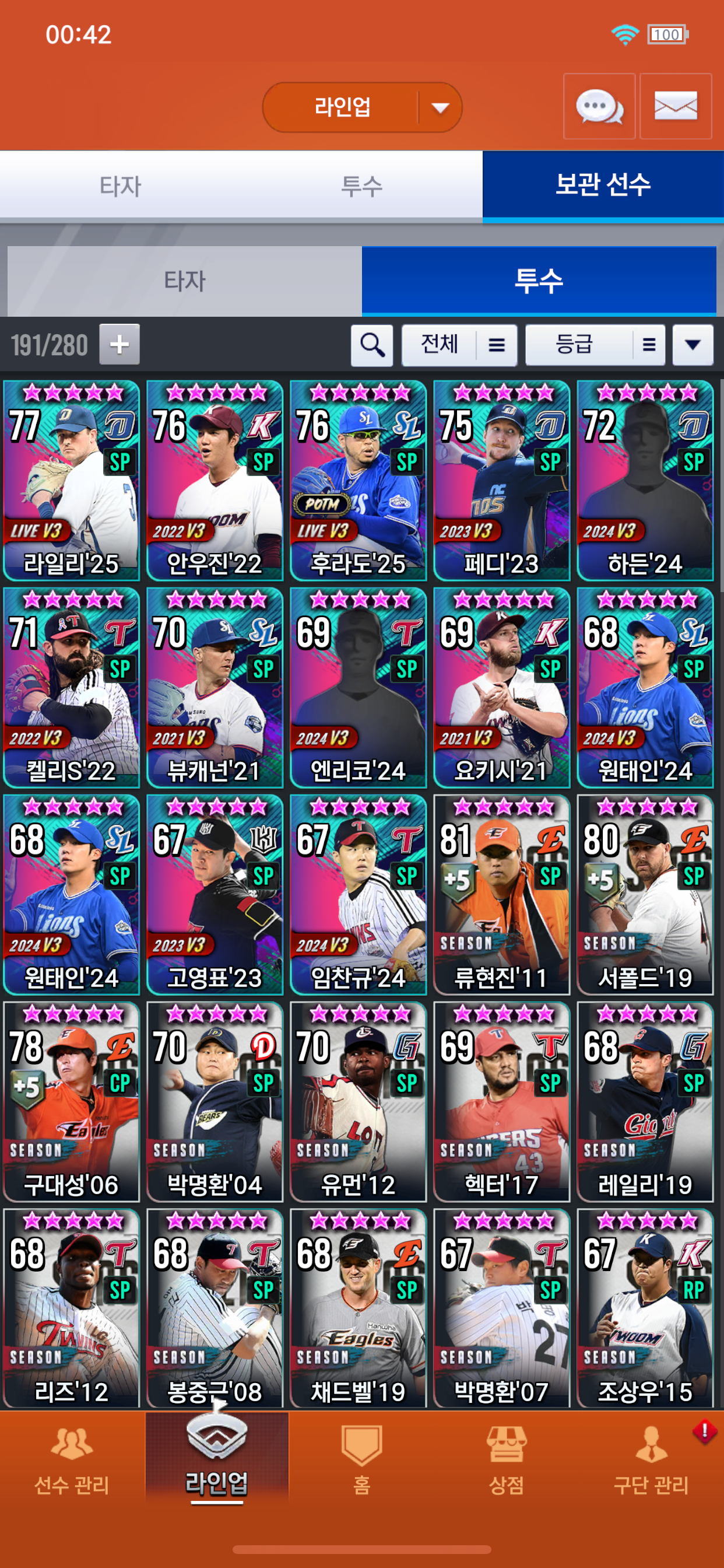Open the 구단 관리 tab
Image resolution: width=724 pixels, height=1568 pixels.
point(651,1461)
